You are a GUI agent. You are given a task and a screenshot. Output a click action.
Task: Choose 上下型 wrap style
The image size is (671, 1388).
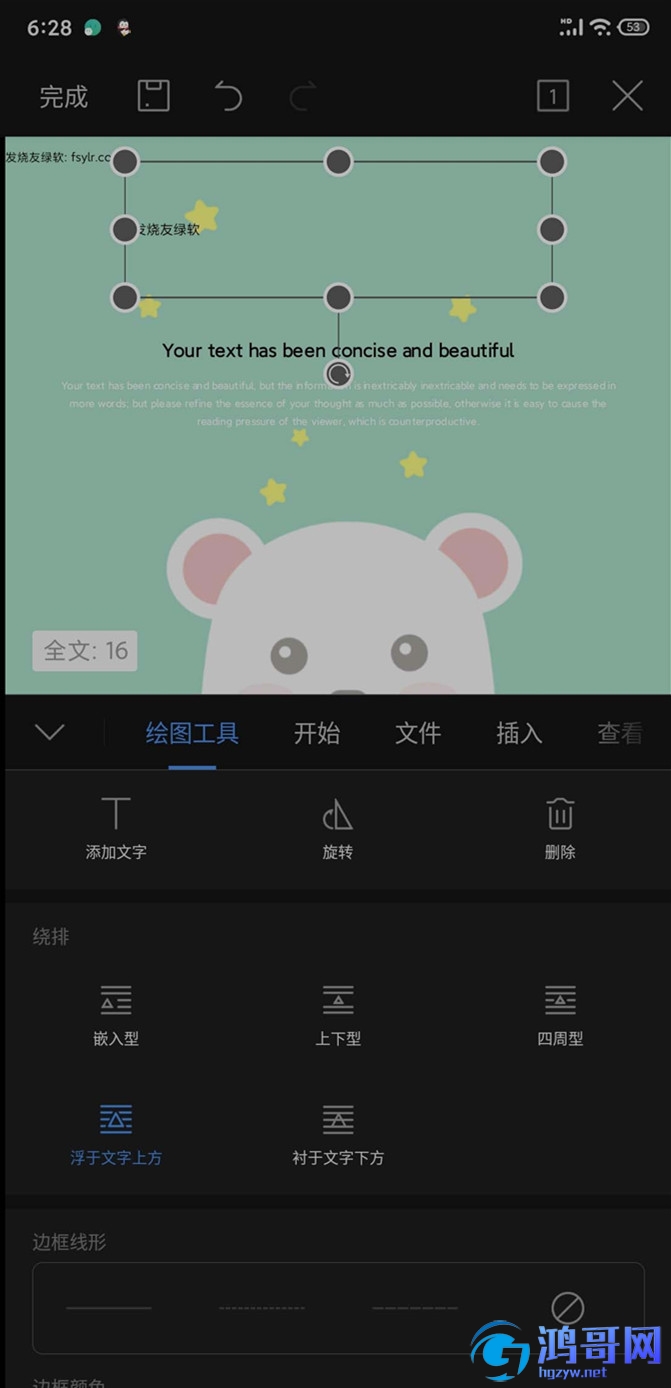pos(338,1014)
